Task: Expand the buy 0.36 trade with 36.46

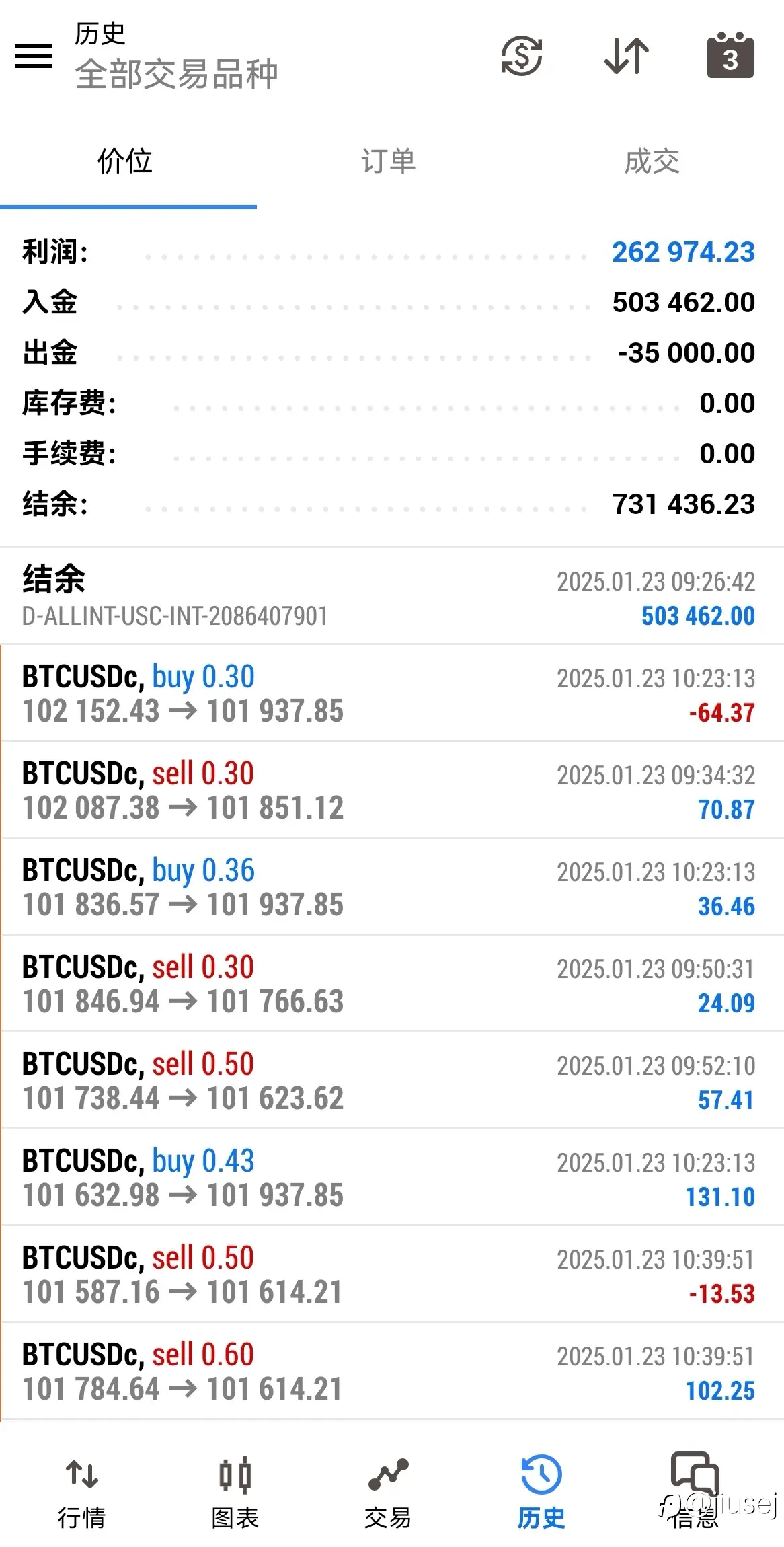Action: pyautogui.click(x=392, y=887)
